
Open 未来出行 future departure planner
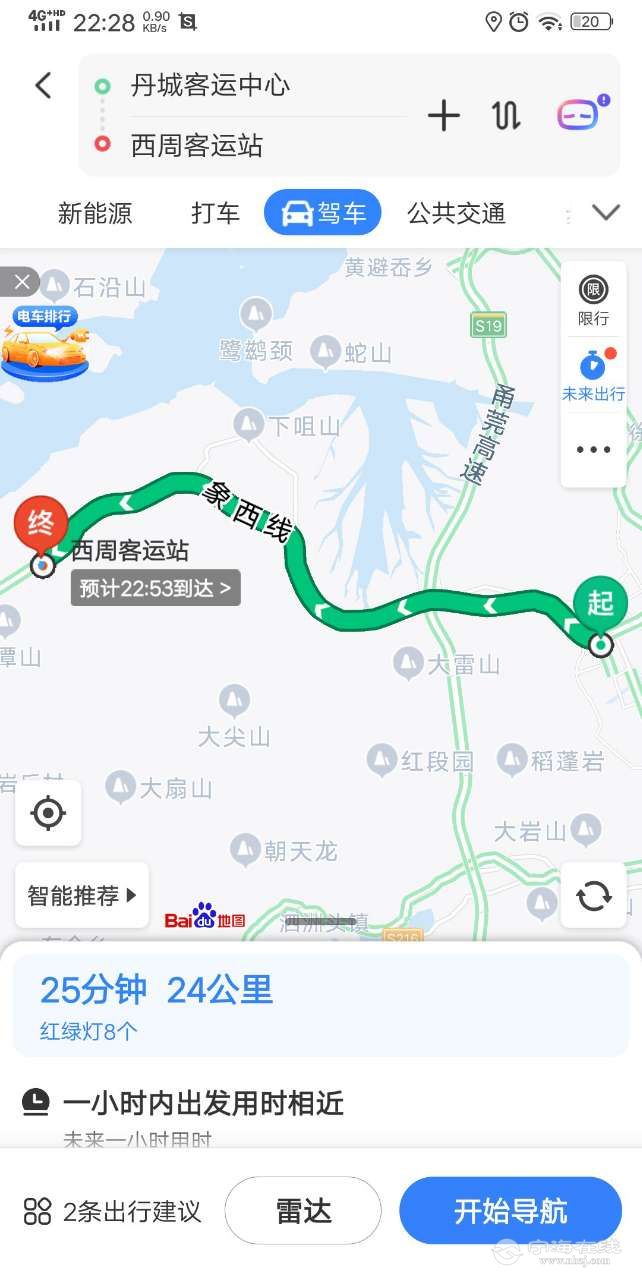click(593, 375)
